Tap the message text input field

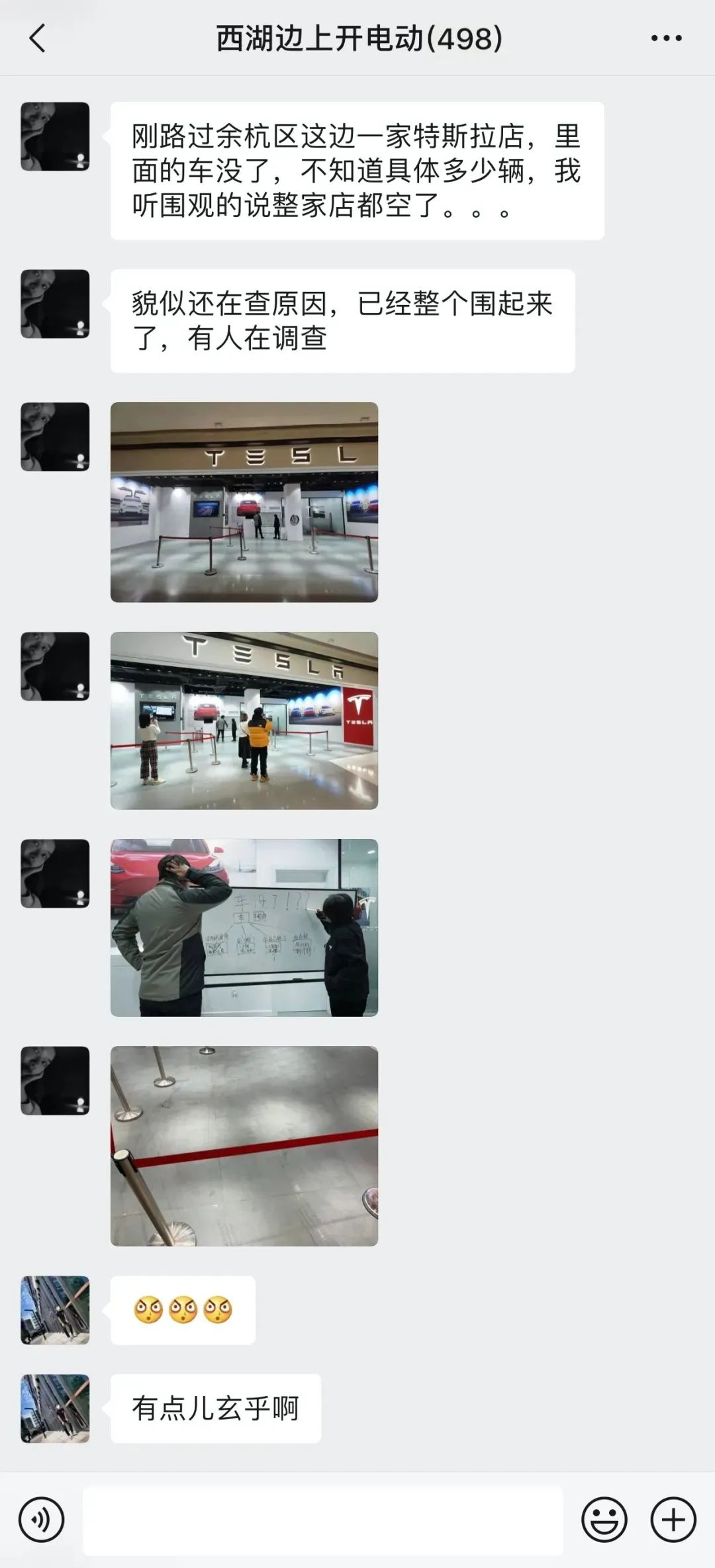(x=322, y=1520)
